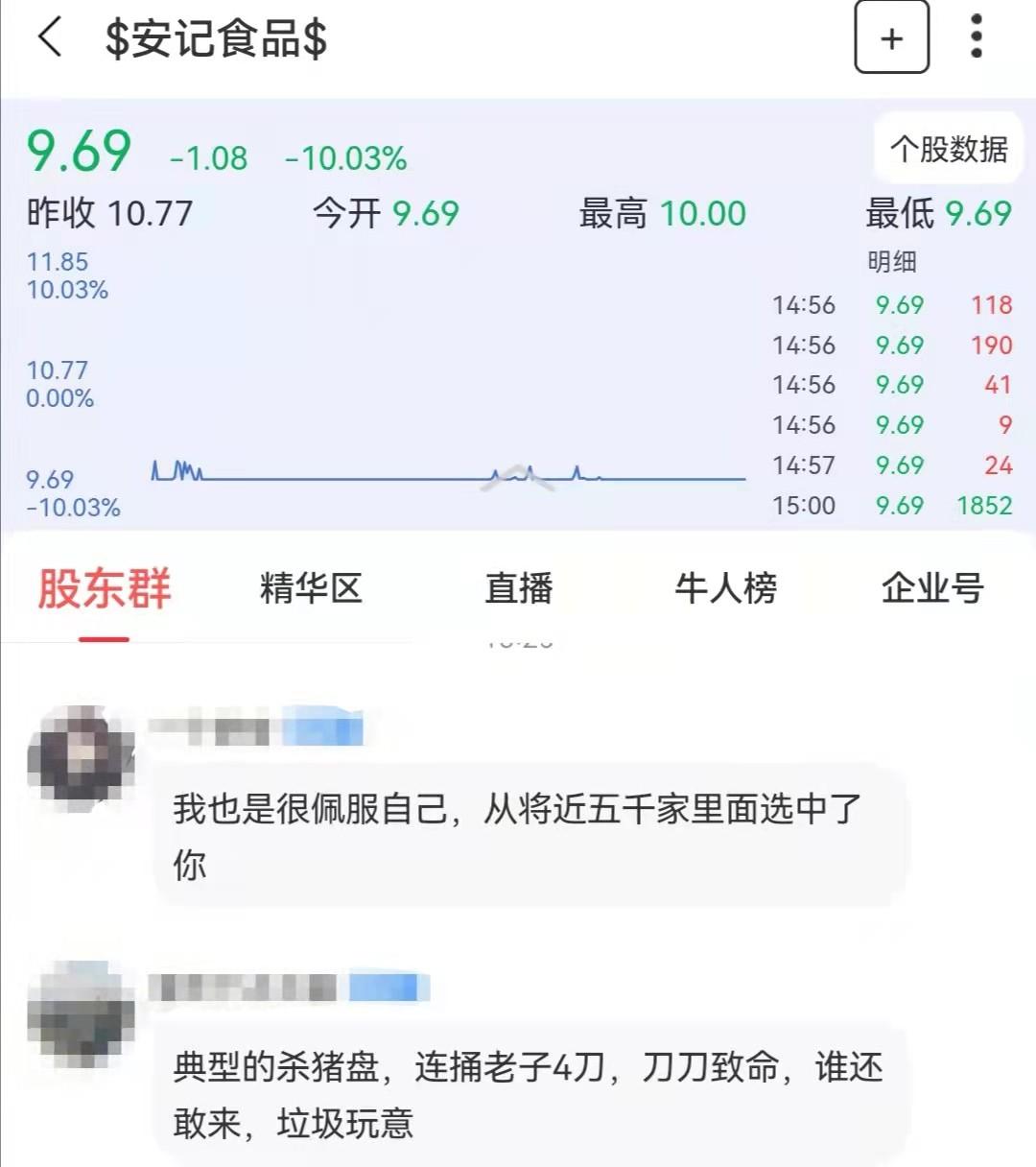Switch to the 企业号 tab
Viewport: 1036px width, 1167px height.
click(932, 588)
